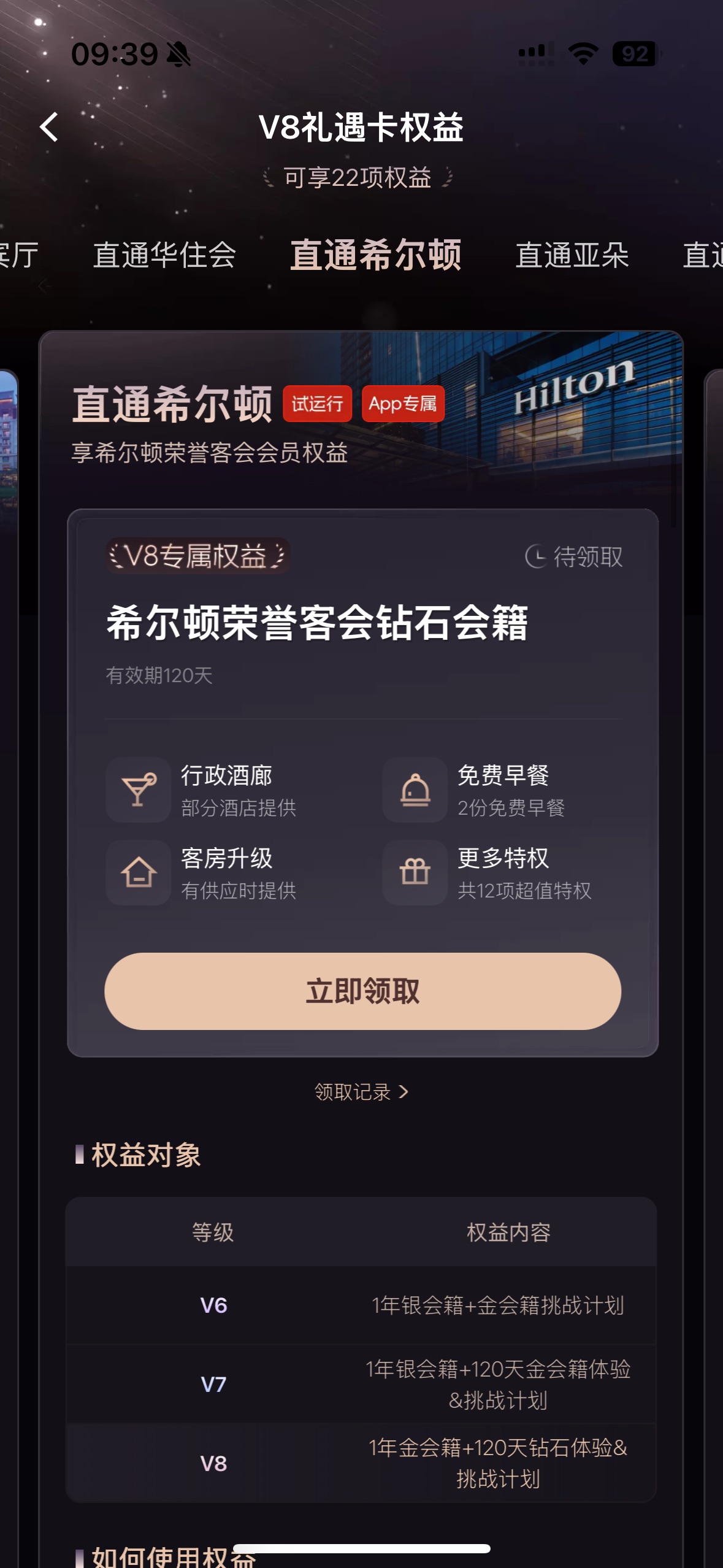Go back using the top-left arrow
Image resolution: width=723 pixels, height=1568 pixels.
click(49, 127)
